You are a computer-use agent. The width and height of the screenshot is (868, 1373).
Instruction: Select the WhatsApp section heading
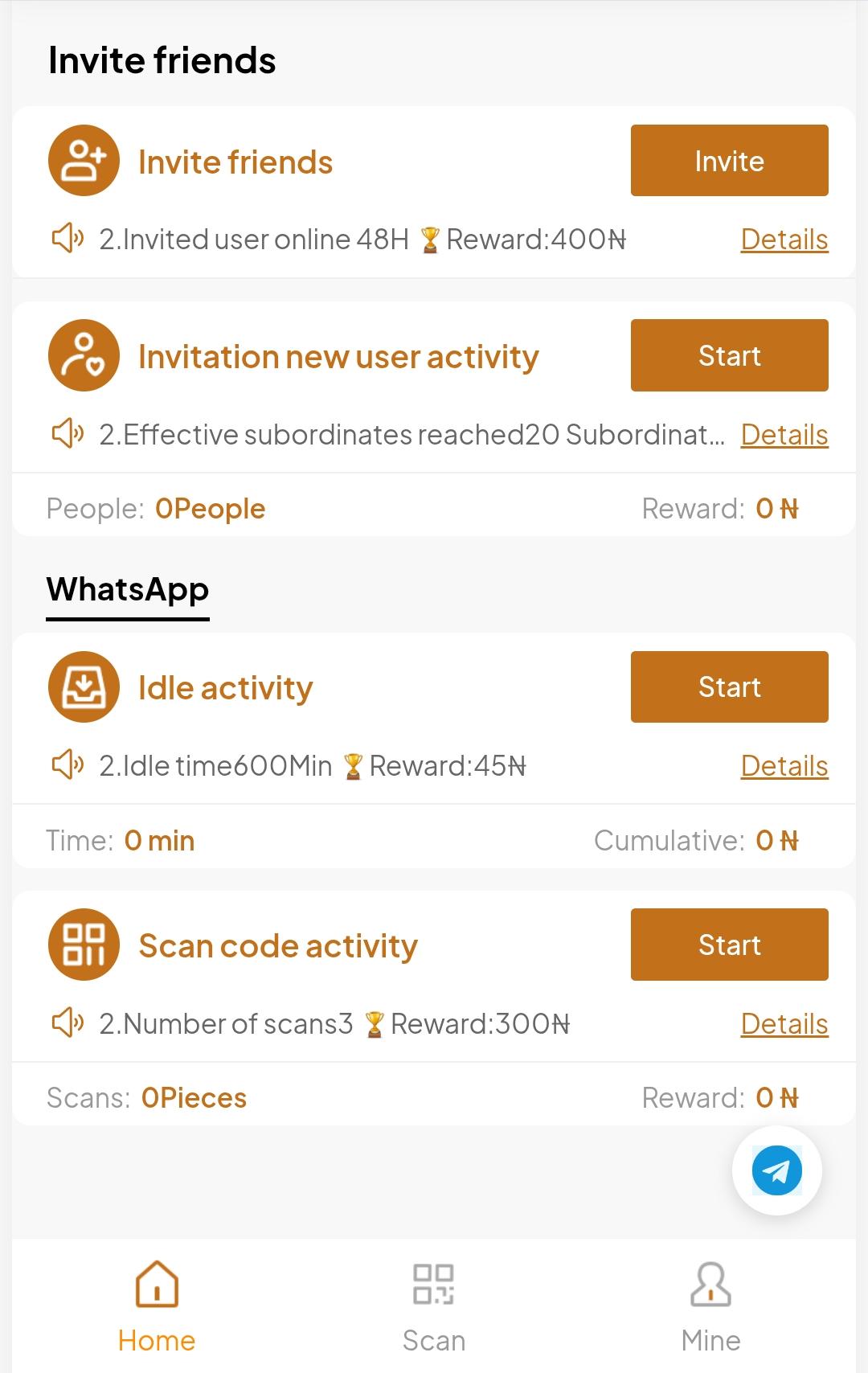[128, 589]
